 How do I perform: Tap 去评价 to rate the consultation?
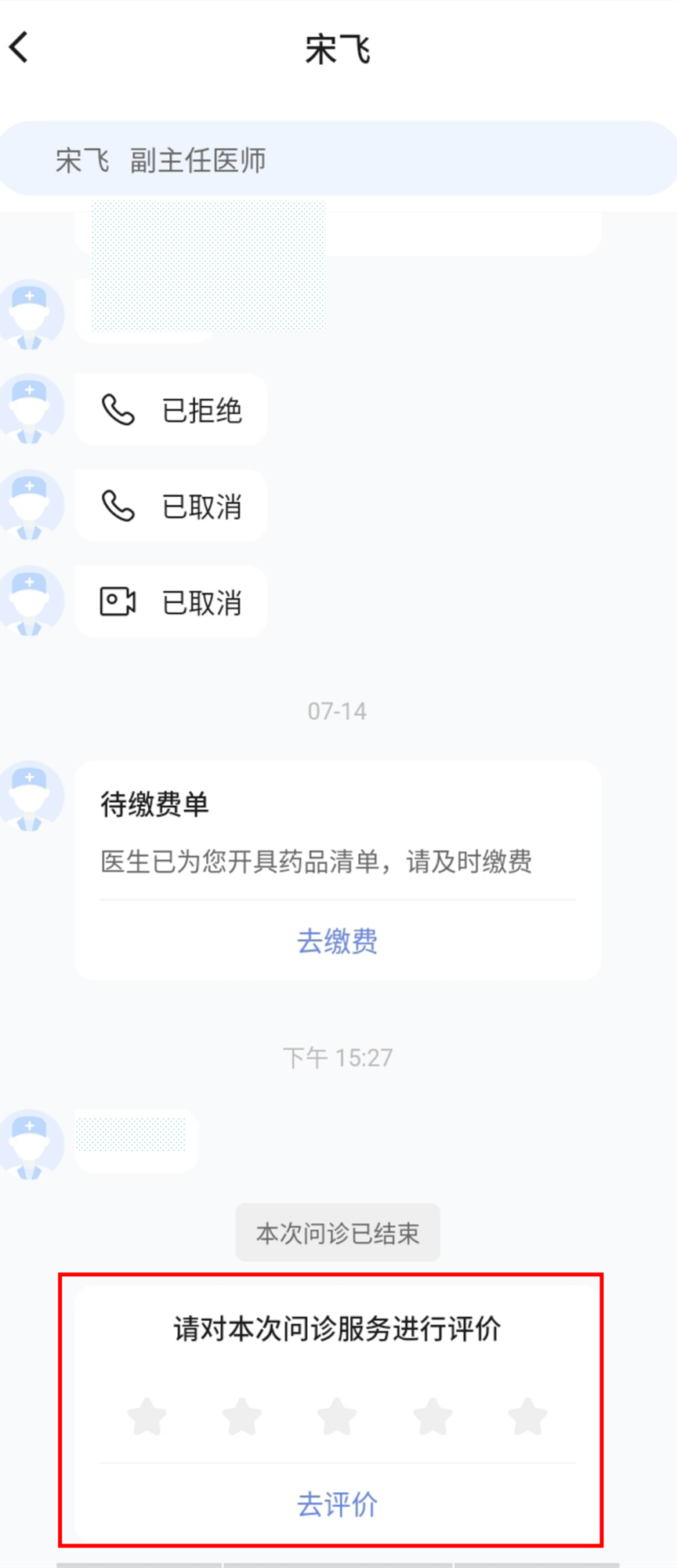click(x=337, y=1504)
